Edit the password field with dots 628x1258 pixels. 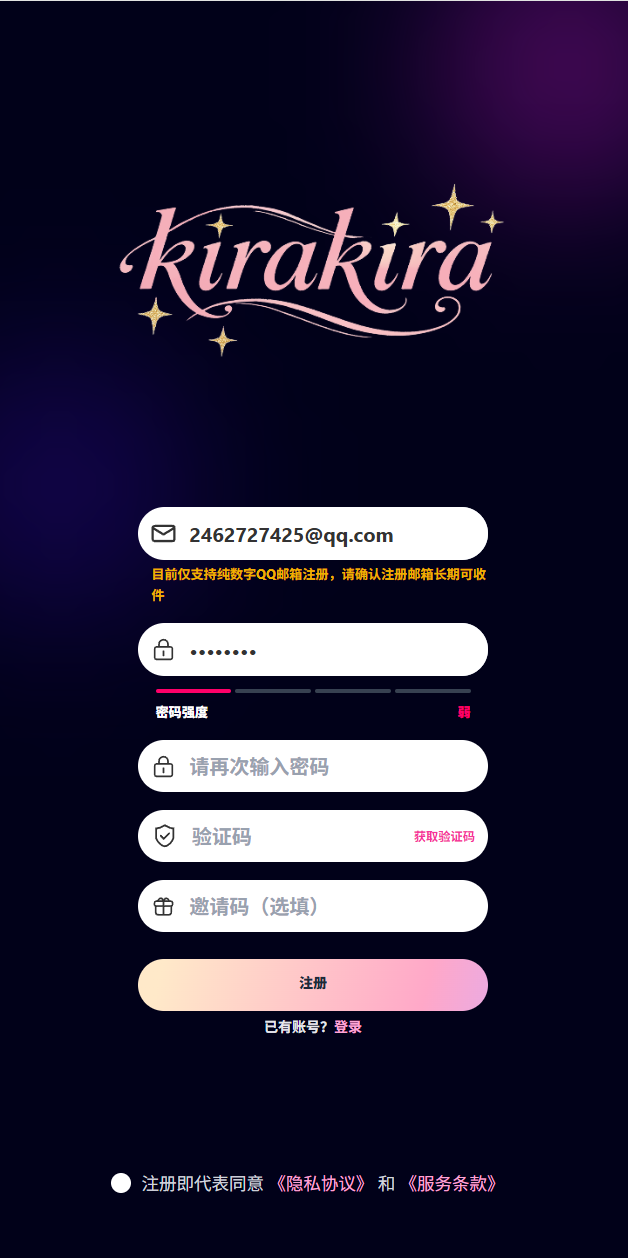312,650
